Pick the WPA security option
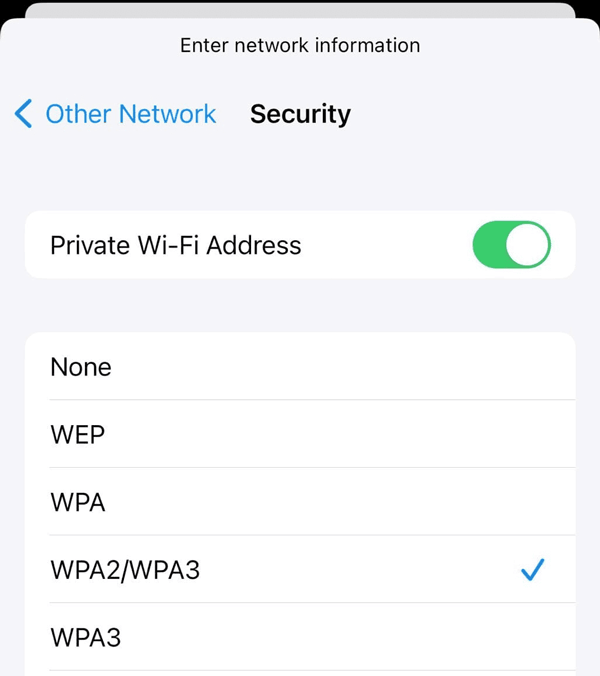Viewport: 600px width, 676px height. pos(300,502)
